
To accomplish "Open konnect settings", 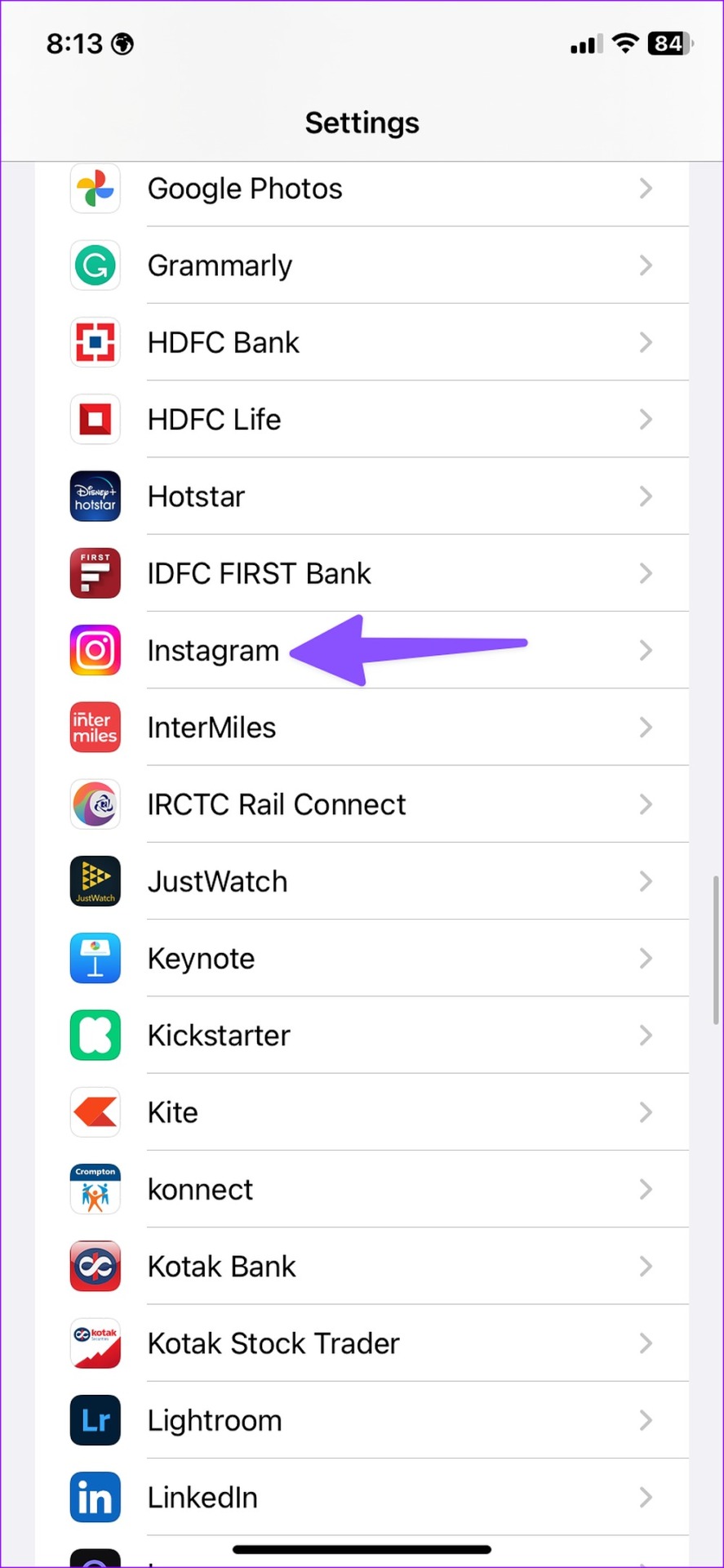I will click(x=362, y=1189).
